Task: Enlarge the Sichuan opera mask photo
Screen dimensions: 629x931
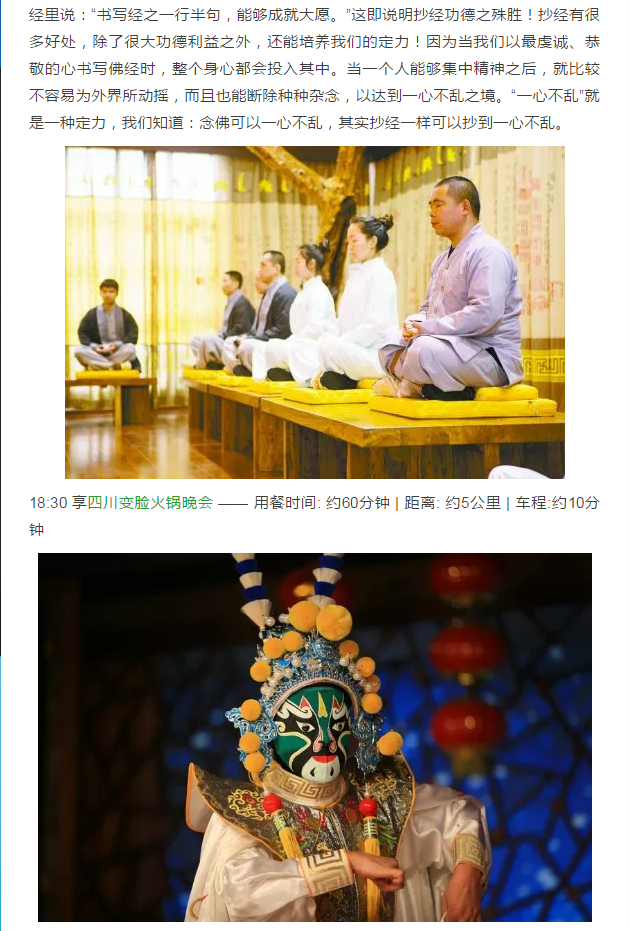Action: click(314, 737)
